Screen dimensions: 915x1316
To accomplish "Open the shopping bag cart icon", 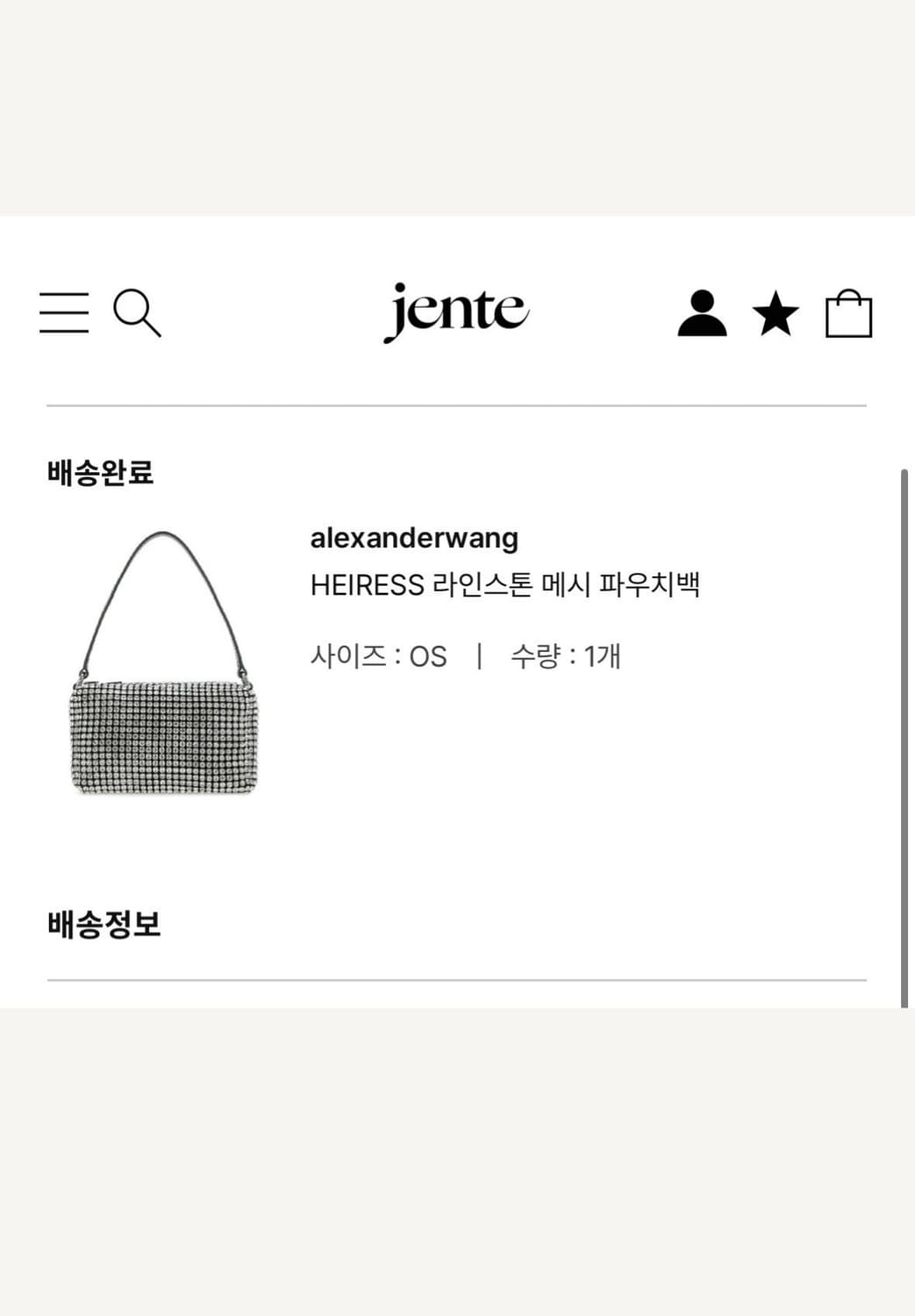I will coord(847,317).
